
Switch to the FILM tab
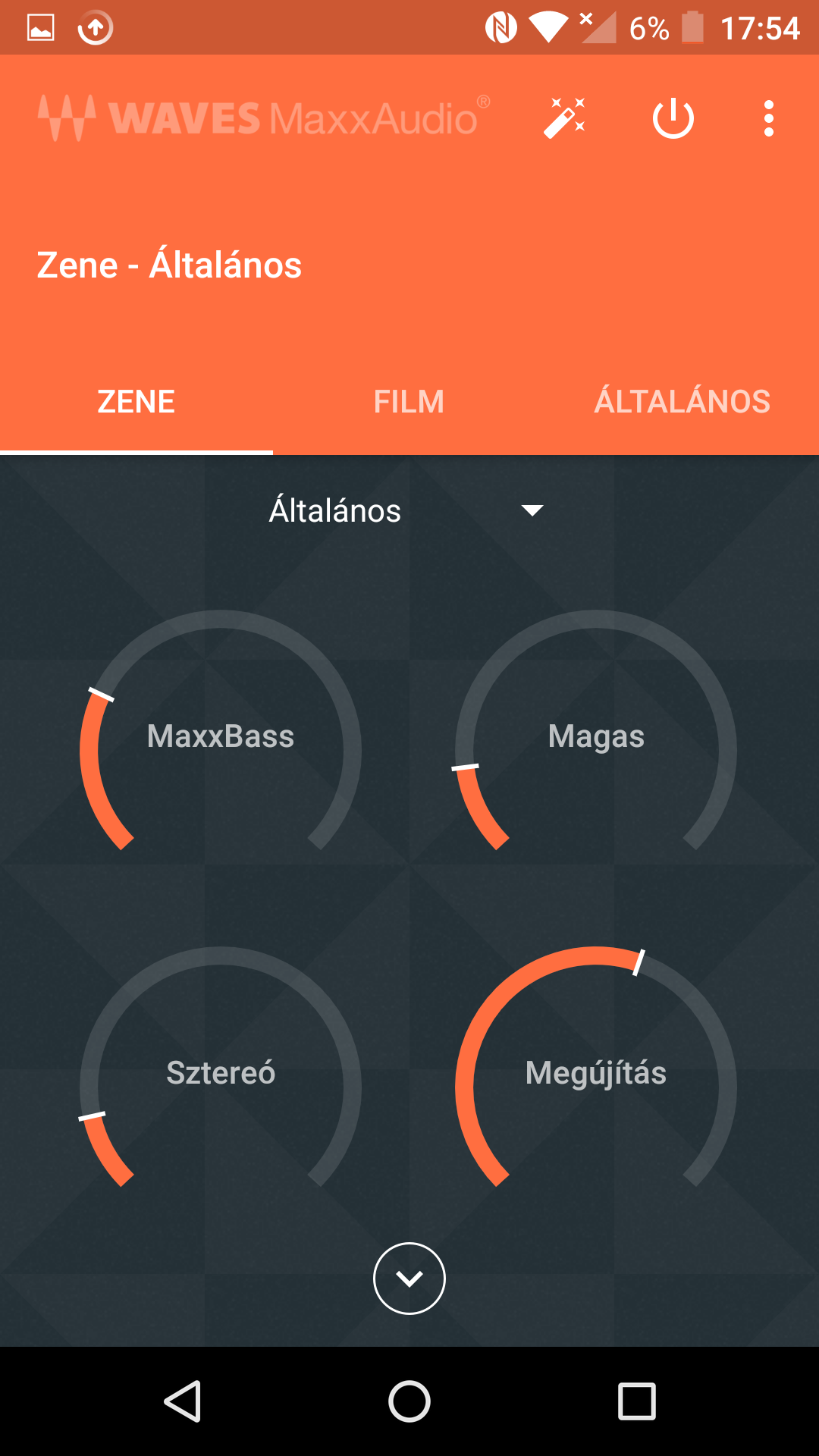(x=409, y=401)
